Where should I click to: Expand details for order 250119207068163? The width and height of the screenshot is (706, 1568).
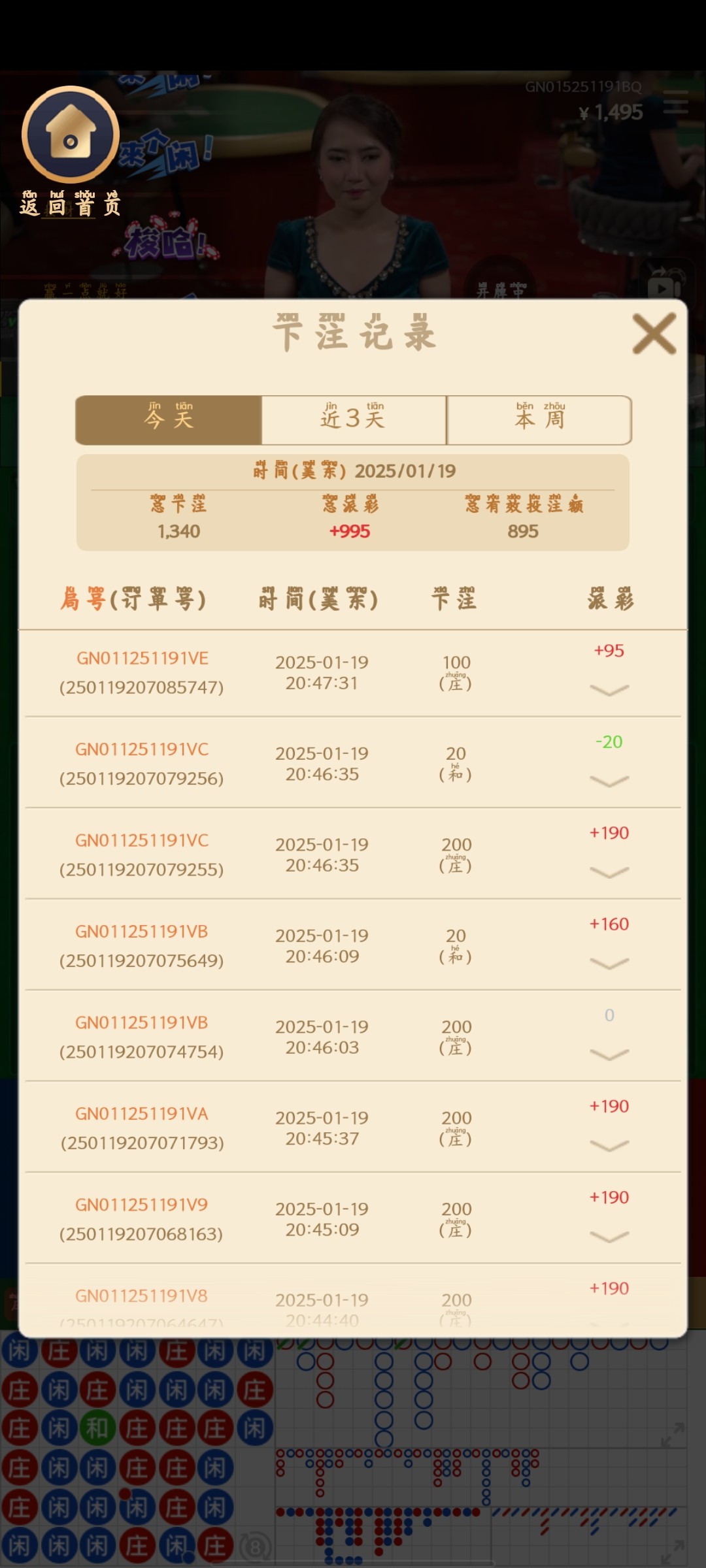coord(609,1236)
